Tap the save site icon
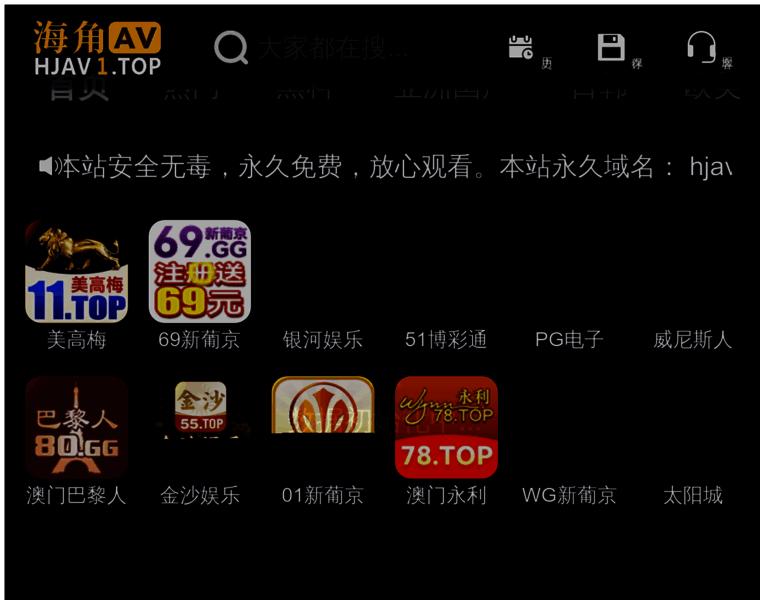760x600 pixels. (x=611, y=48)
